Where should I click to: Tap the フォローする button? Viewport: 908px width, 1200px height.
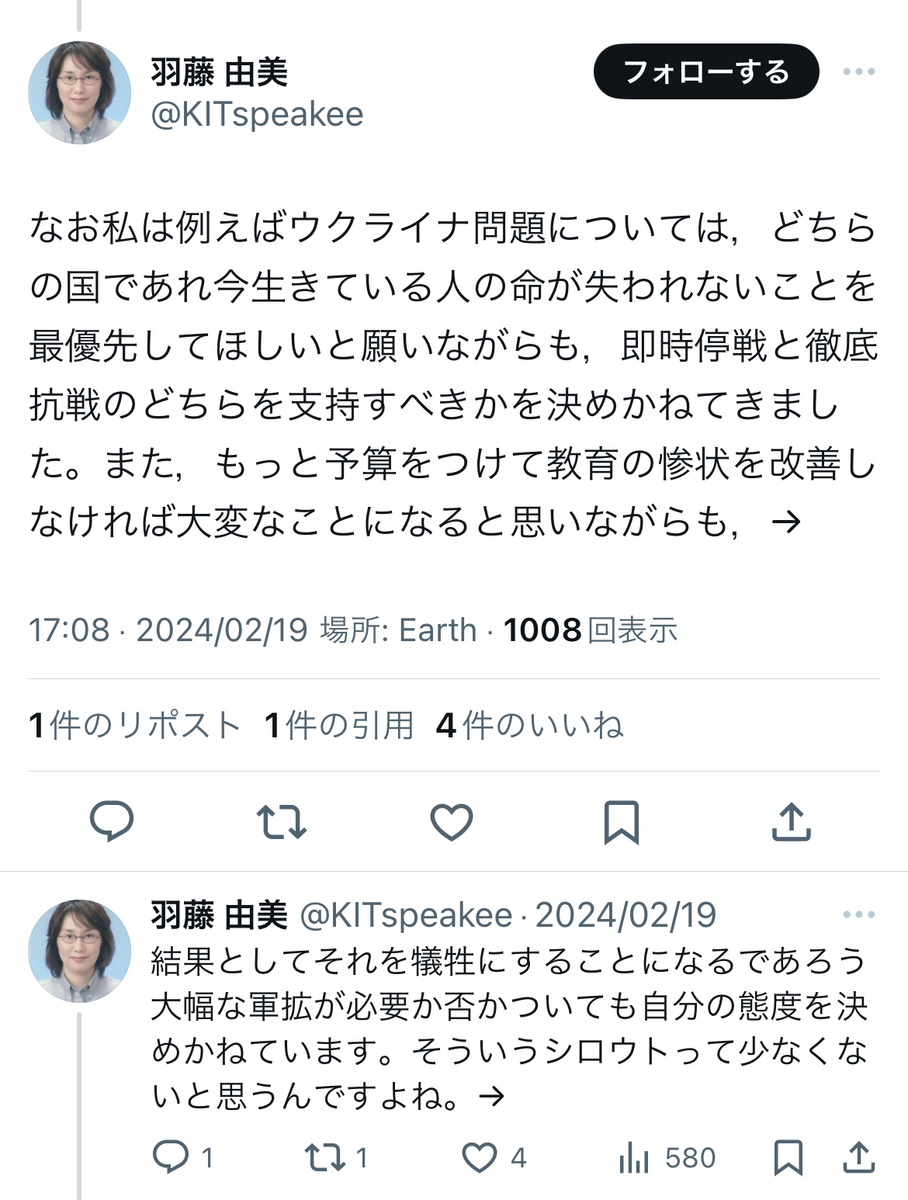click(705, 73)
